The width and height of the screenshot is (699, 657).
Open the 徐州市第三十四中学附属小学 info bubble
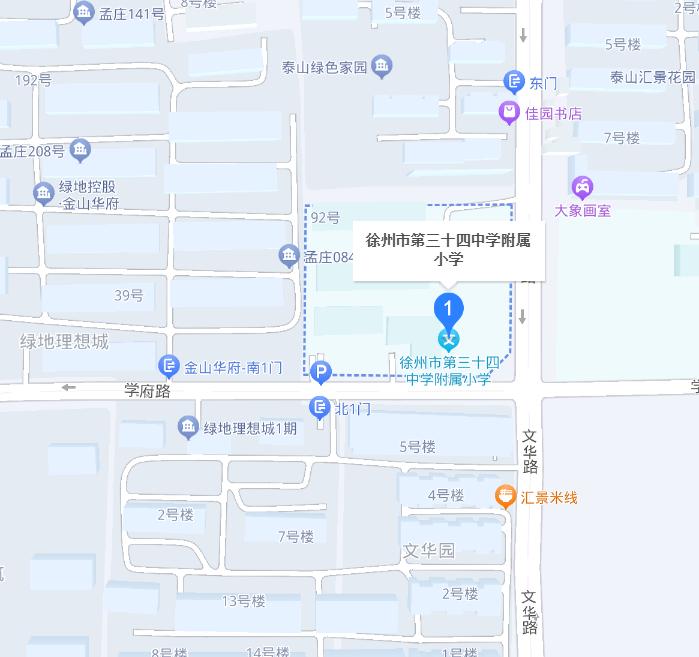(x=449, y=250)
